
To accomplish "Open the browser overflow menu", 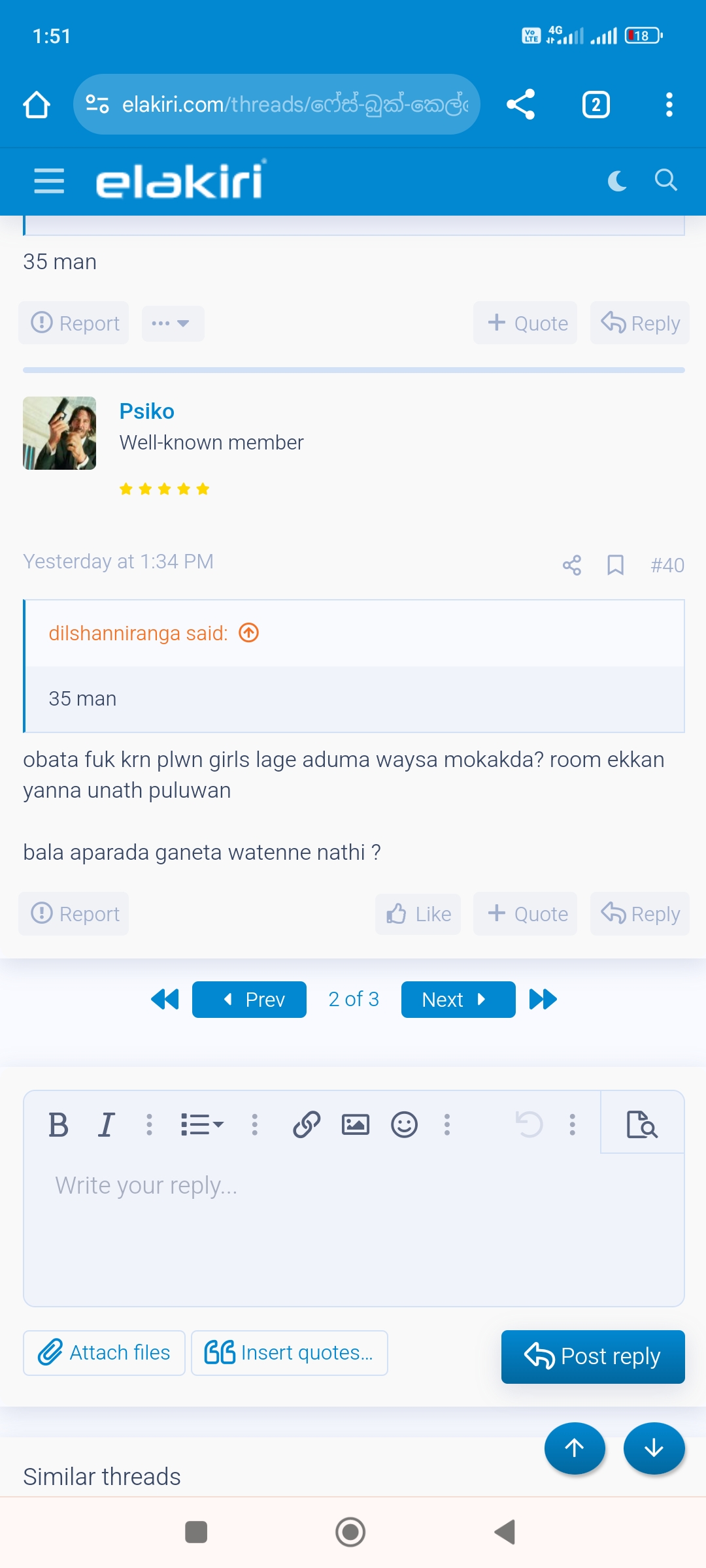I will 669,105.
